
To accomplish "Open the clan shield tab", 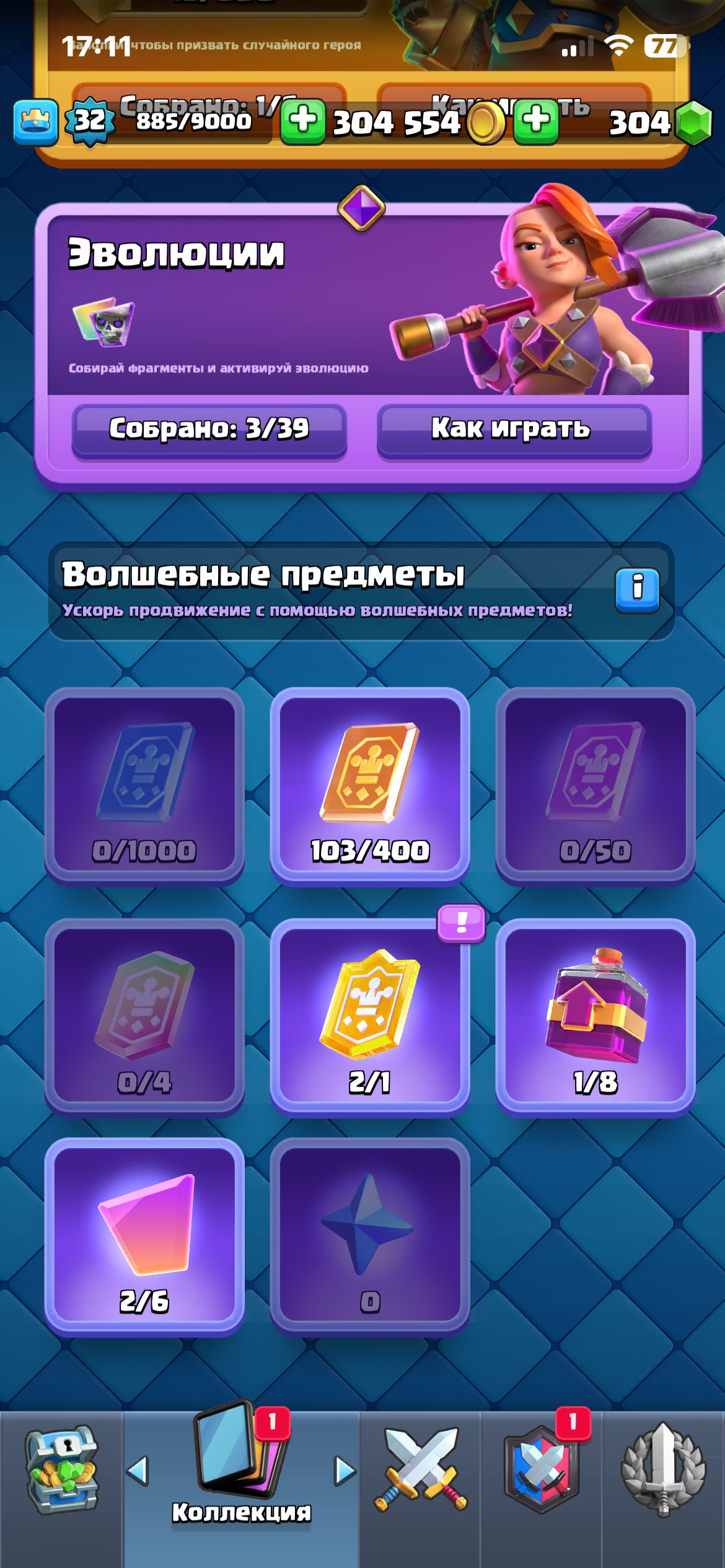I will [x=542, y=1471].
